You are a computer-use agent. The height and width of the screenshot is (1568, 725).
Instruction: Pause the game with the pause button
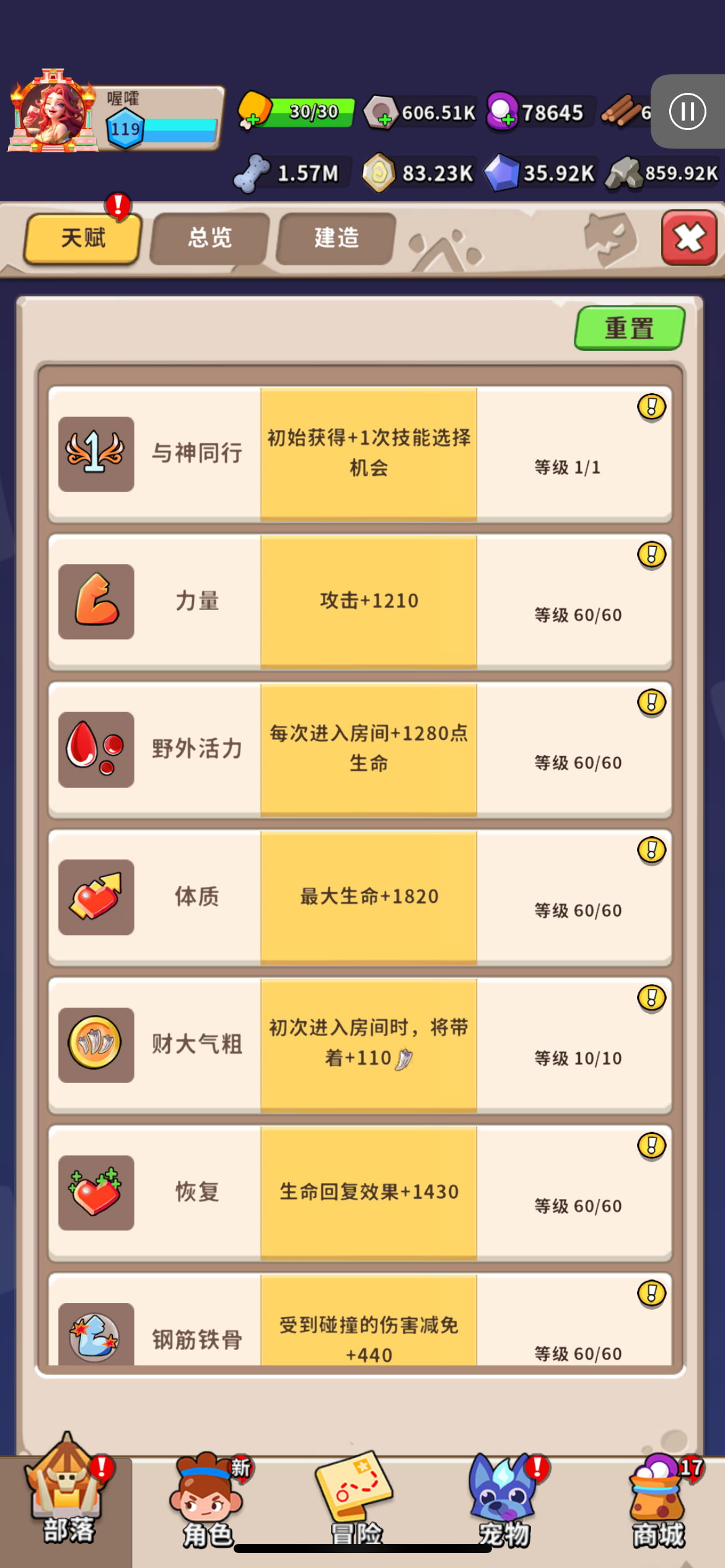688,111
